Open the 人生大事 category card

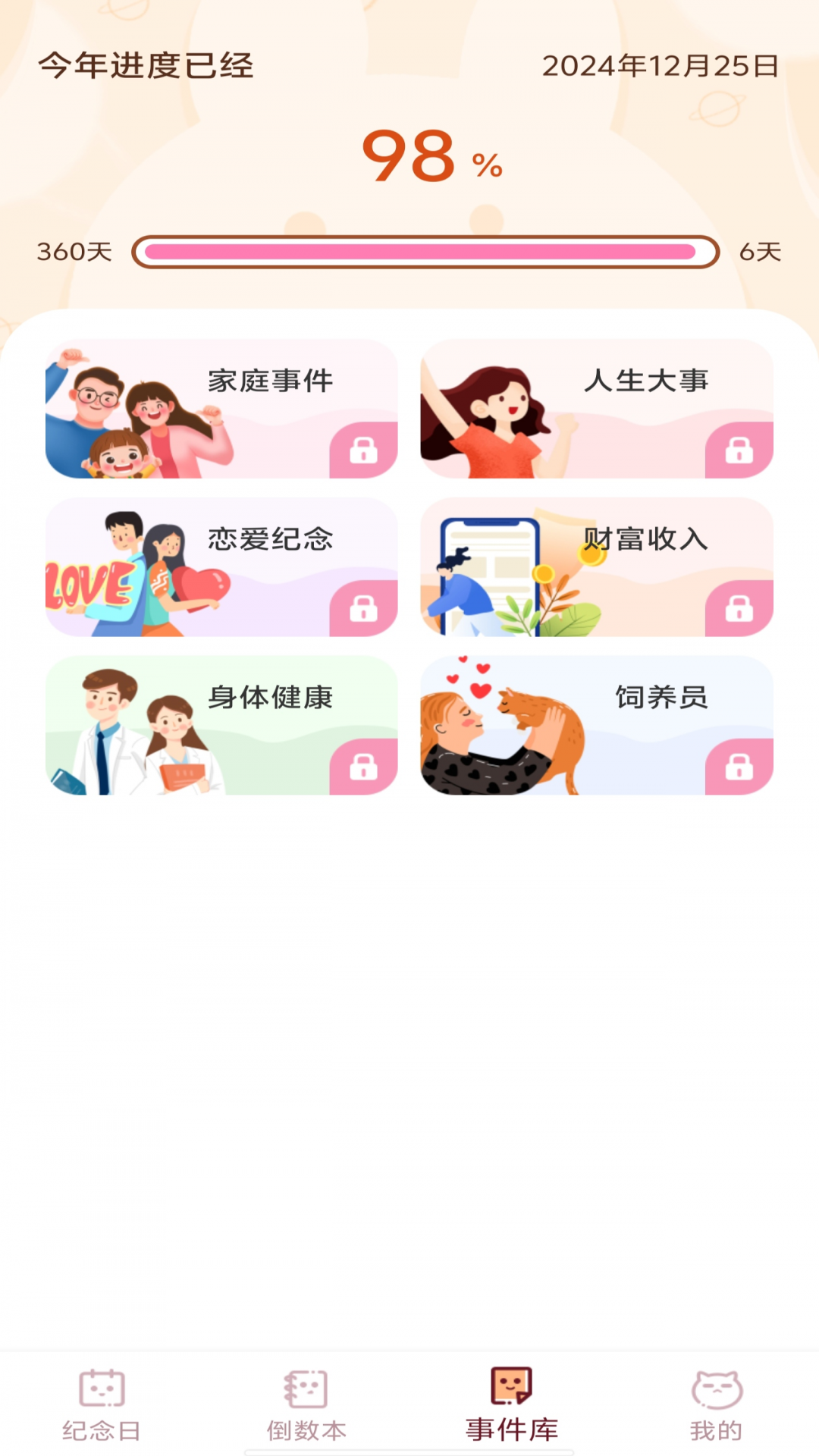tap(597, 409)
